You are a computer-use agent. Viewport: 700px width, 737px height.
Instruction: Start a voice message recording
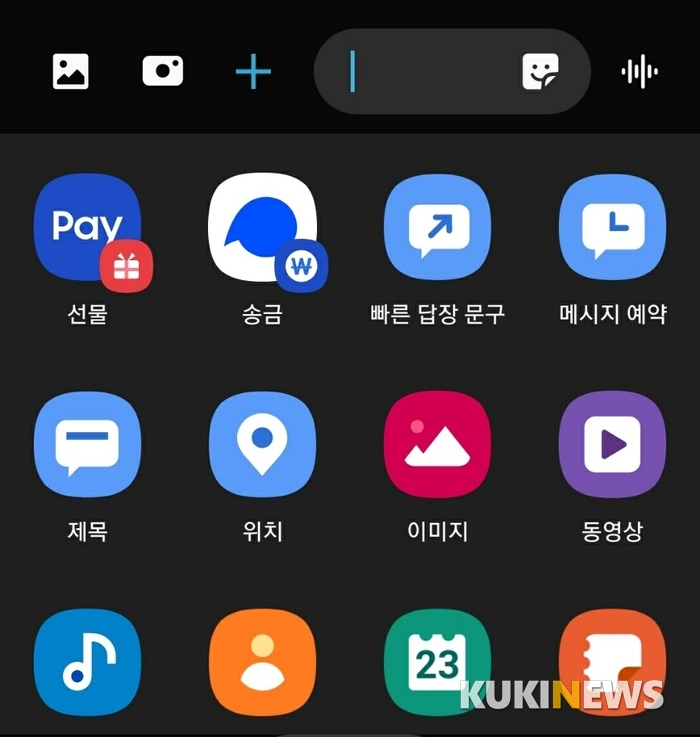click(639, 72)
